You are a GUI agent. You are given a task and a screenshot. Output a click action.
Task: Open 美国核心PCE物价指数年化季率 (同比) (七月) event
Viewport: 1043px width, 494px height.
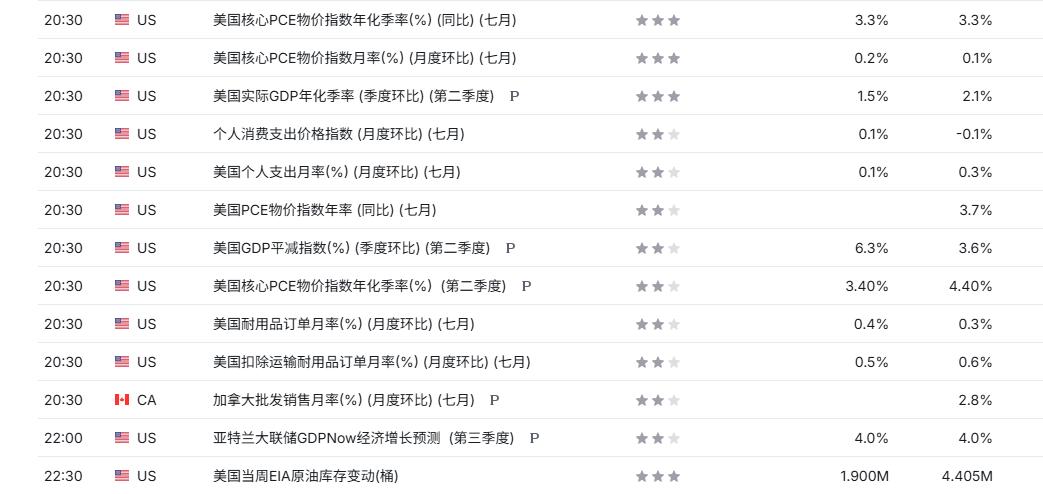coord(365,20)
